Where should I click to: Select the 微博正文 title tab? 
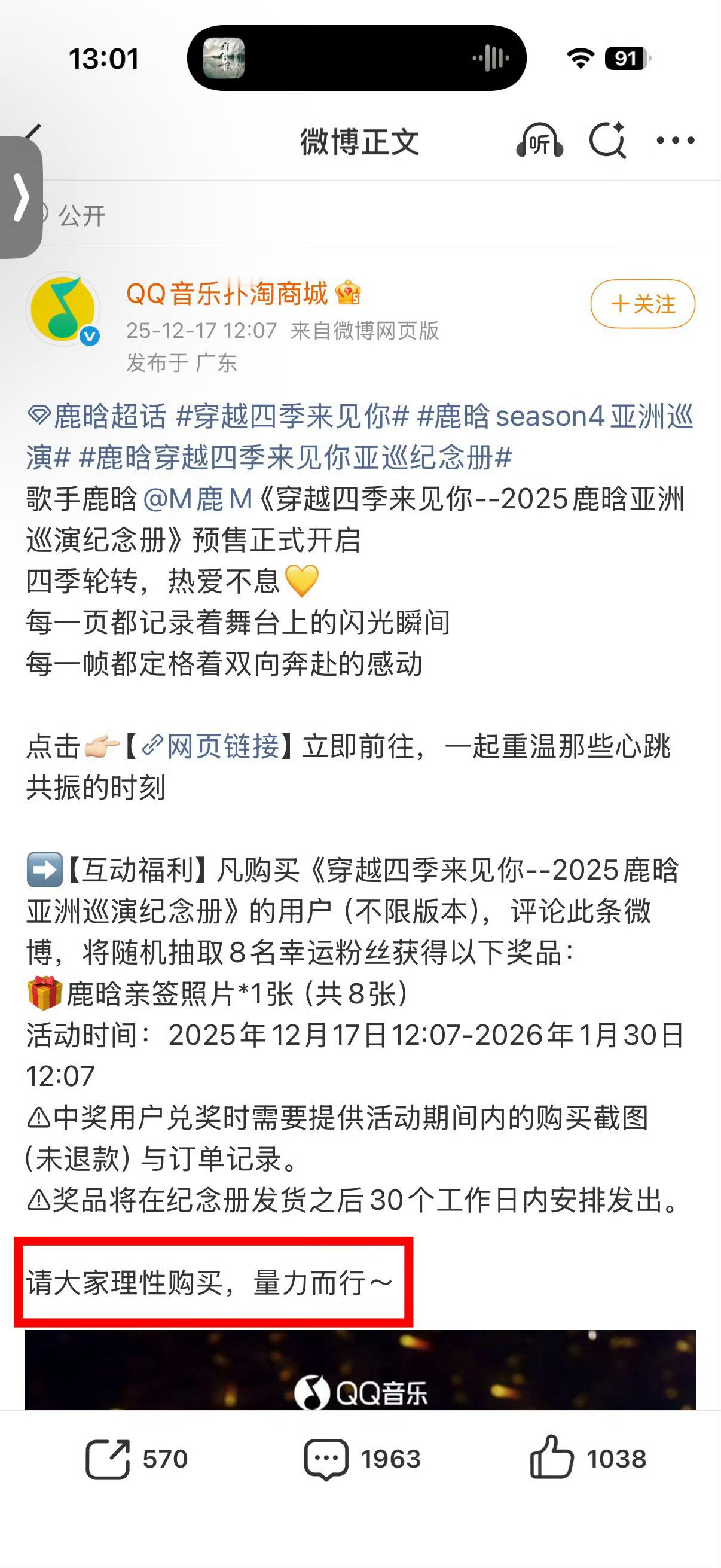tap(358, 142)
